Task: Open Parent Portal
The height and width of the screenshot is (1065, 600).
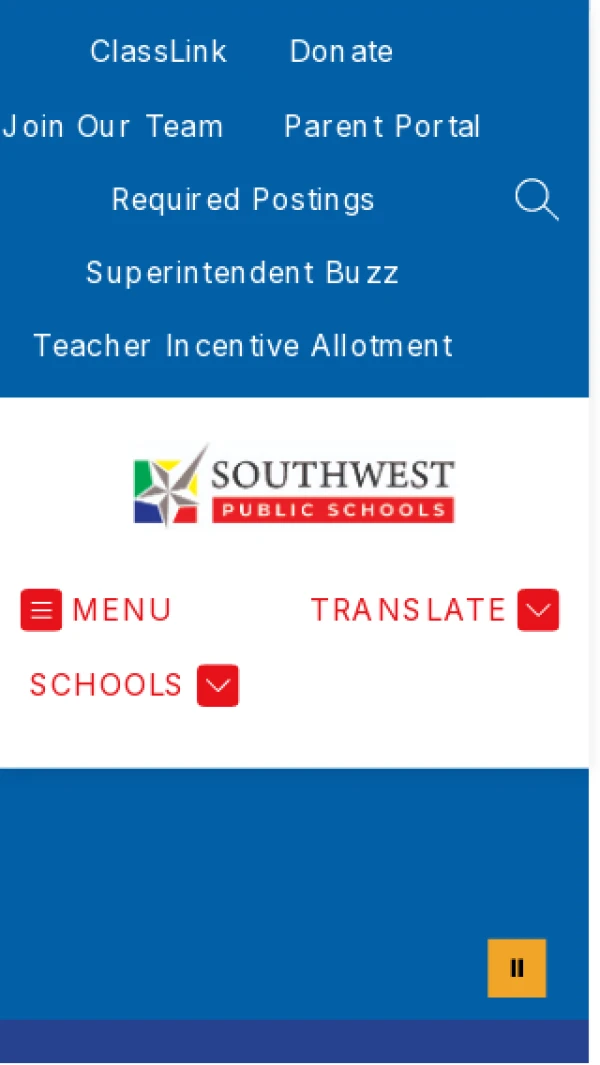Action: tap(382, 127)
